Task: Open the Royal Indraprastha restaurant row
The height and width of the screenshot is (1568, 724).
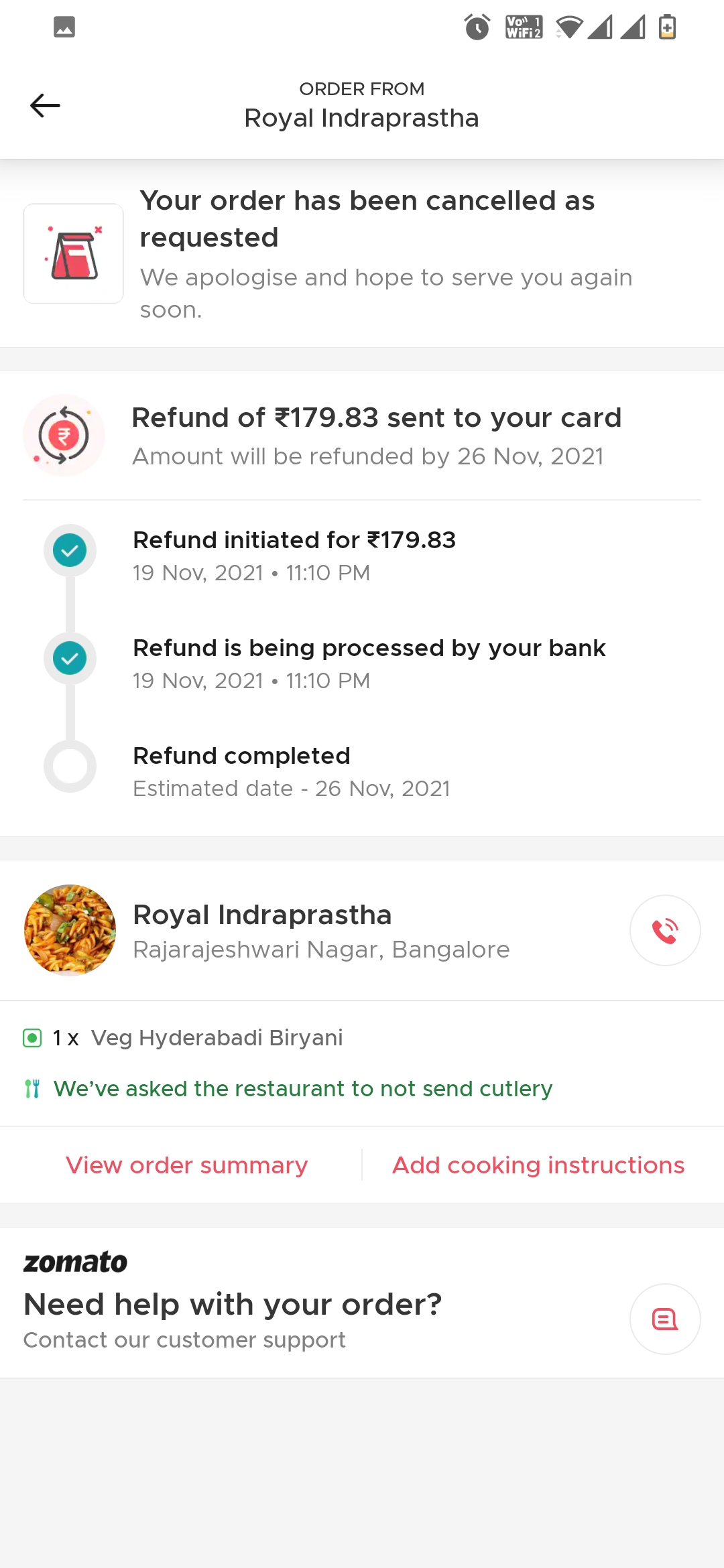Action: pos(362,930)
